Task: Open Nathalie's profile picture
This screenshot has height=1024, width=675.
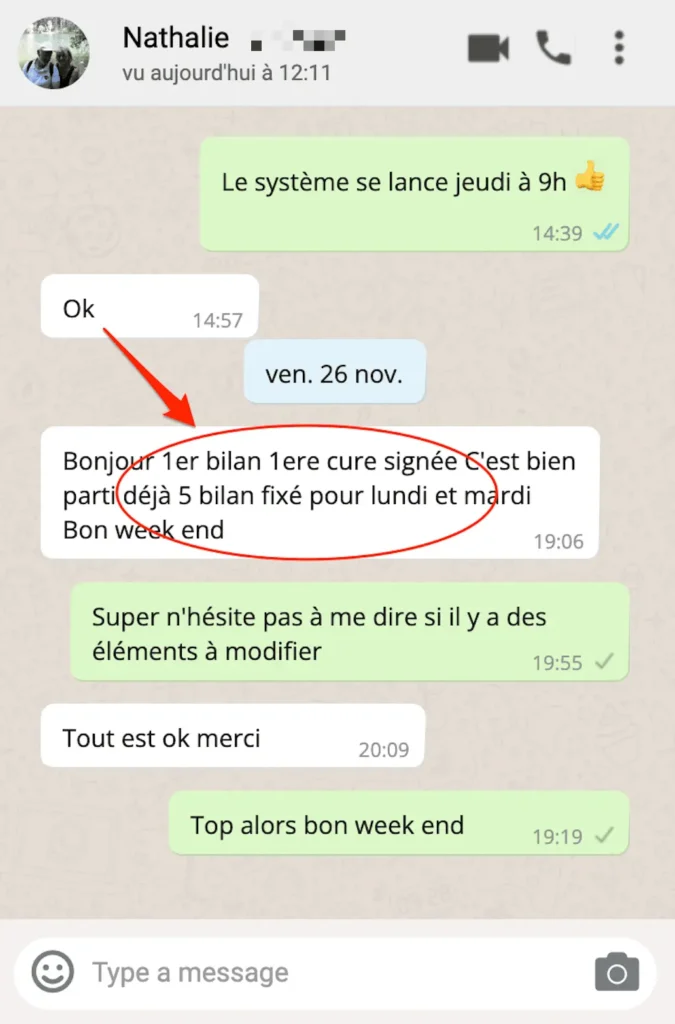Action: [55, 52]
